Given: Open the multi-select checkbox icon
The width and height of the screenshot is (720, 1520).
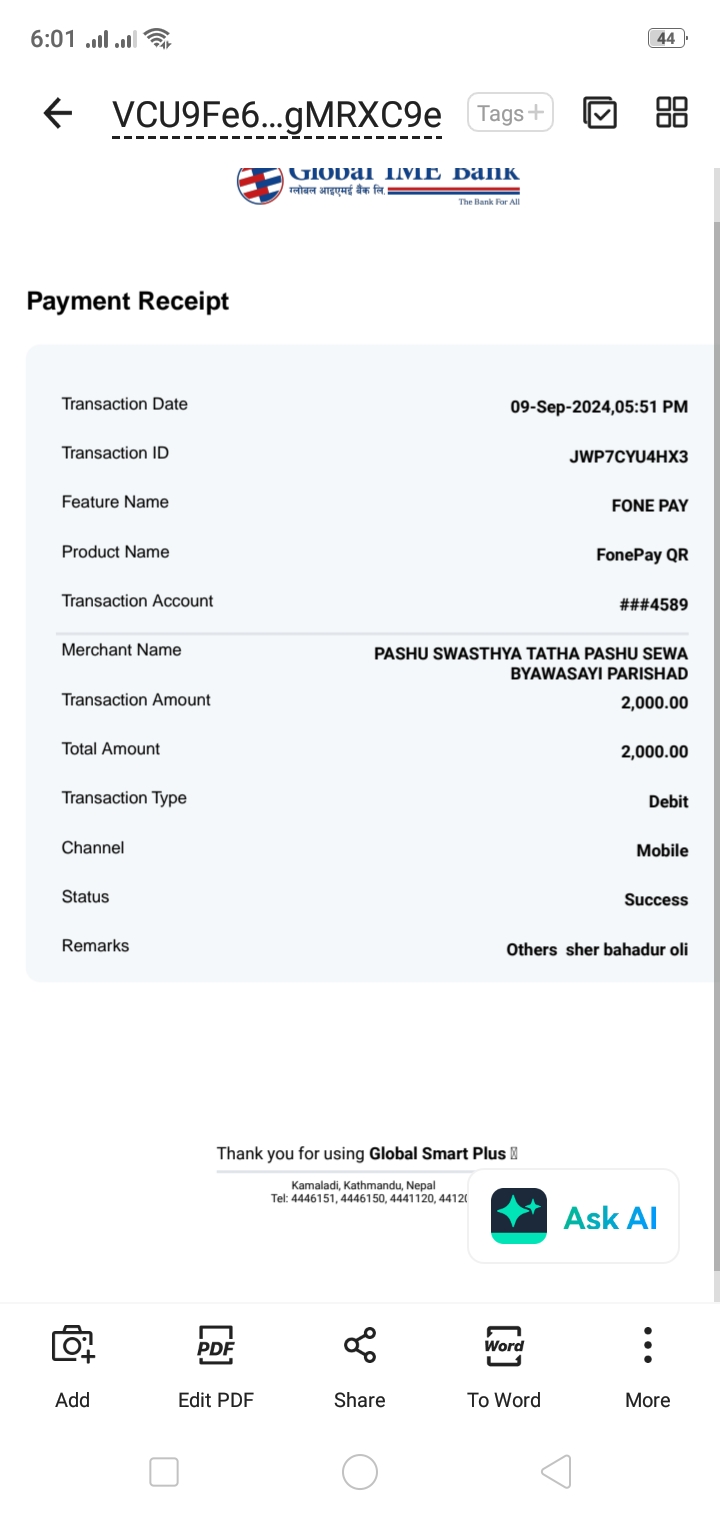Looking at the screenshot, I should 600,112.
